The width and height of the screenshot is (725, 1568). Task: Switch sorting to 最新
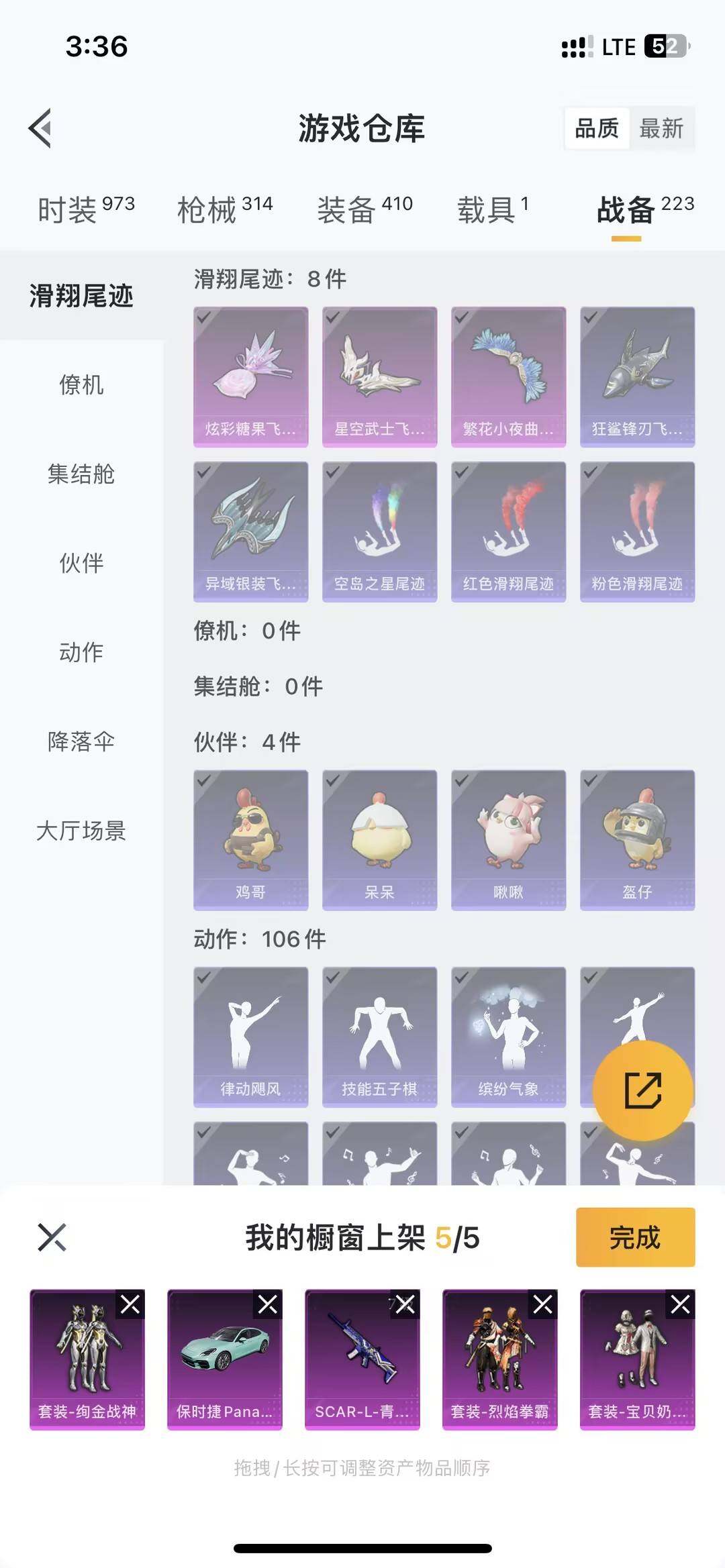click(661, 129)
